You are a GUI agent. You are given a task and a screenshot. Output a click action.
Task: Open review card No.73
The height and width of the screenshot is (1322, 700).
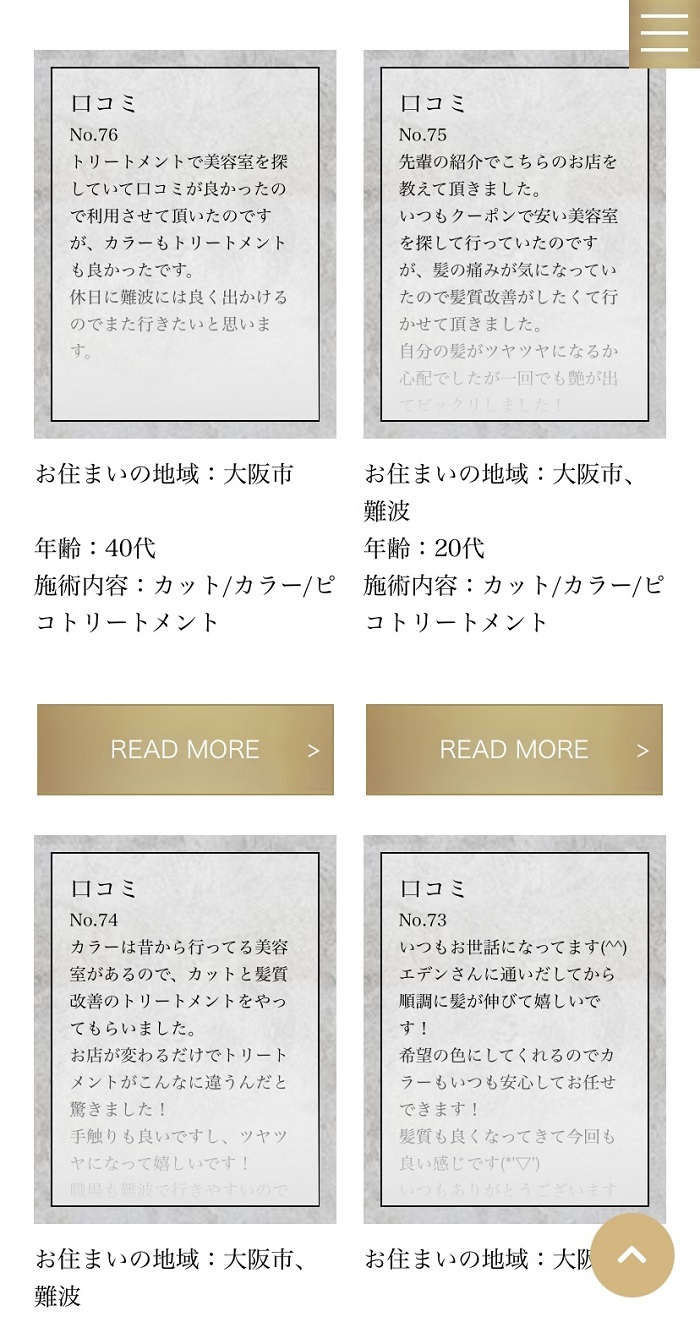coord(514,1029)
